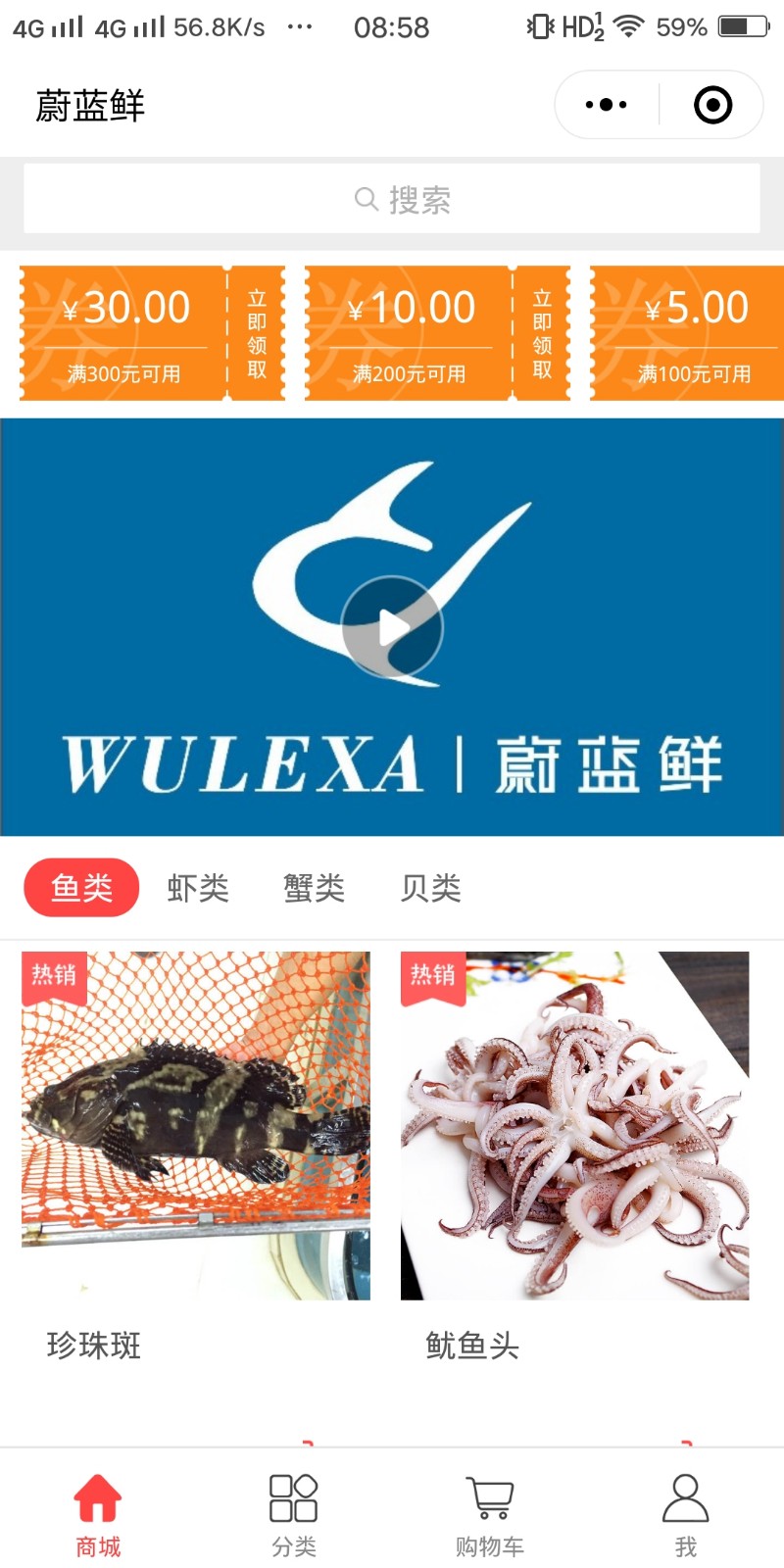The height and width of the screenshot is (1568, 784).
Task: Open the 购物车 shopping cart tab
Action: coord(490,1514)
